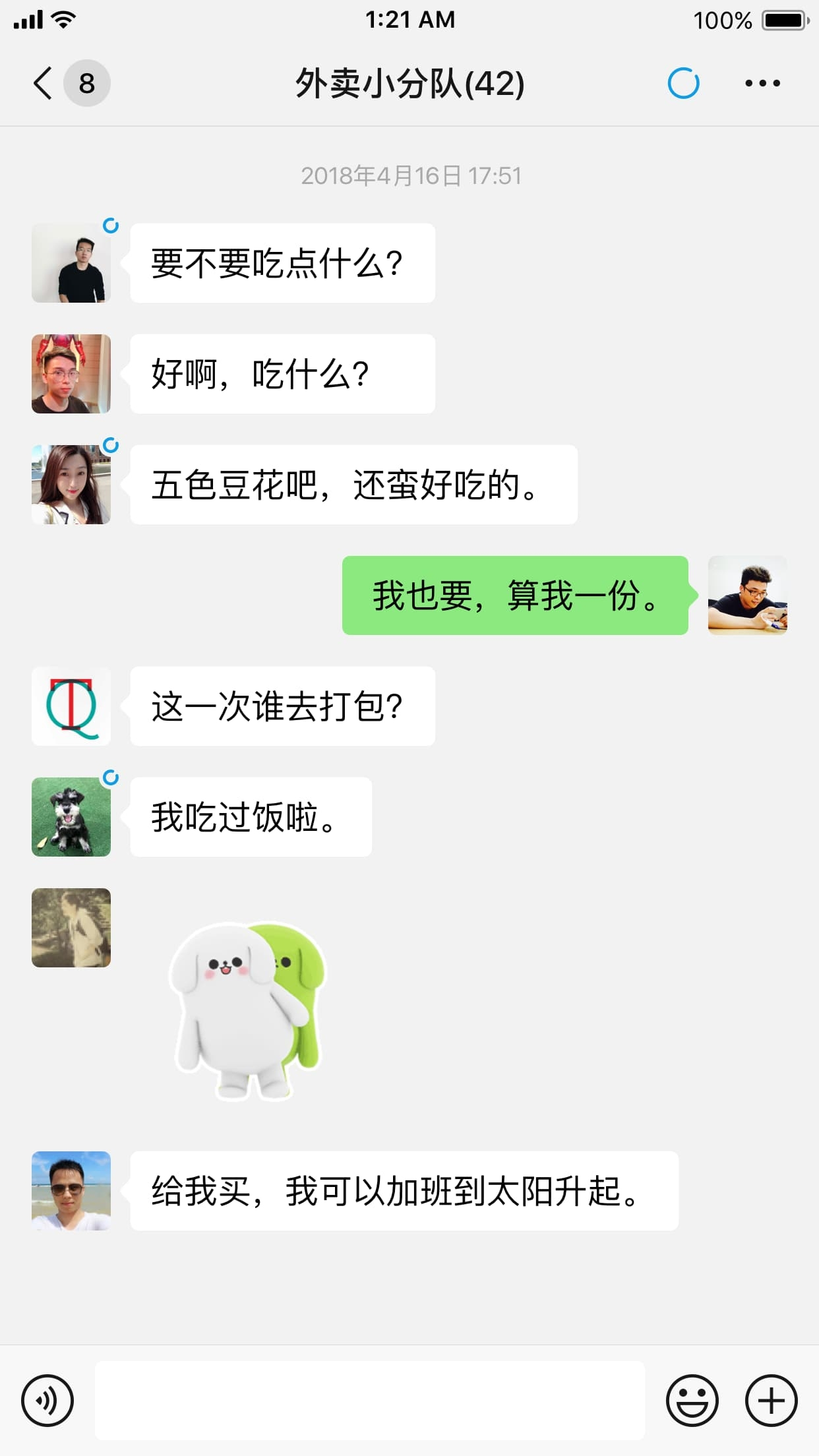Switch to voice message input
This screenshot has height=1456, width=819.
pyautogui.click(x=47, y=1400)
